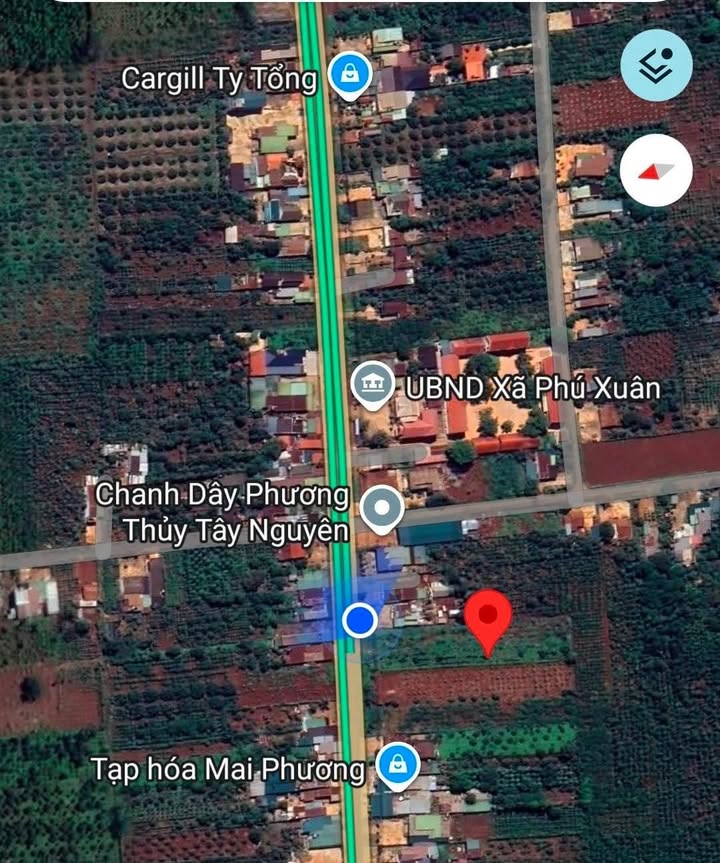Select the UBND Xã Phú Xuân marker
Screen dimensions: 720x863
click(x=372, y=384)
